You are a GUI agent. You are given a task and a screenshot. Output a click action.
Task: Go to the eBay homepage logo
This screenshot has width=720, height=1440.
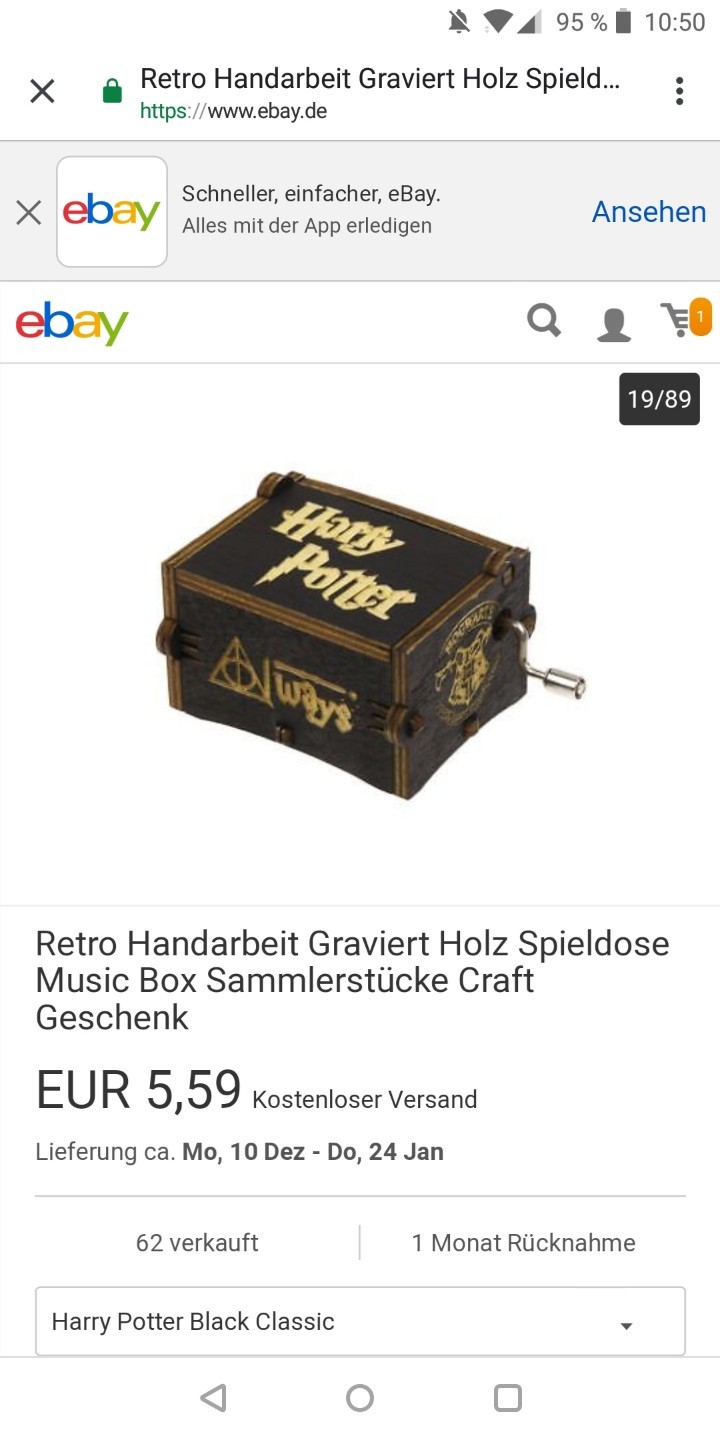(72, 323)
